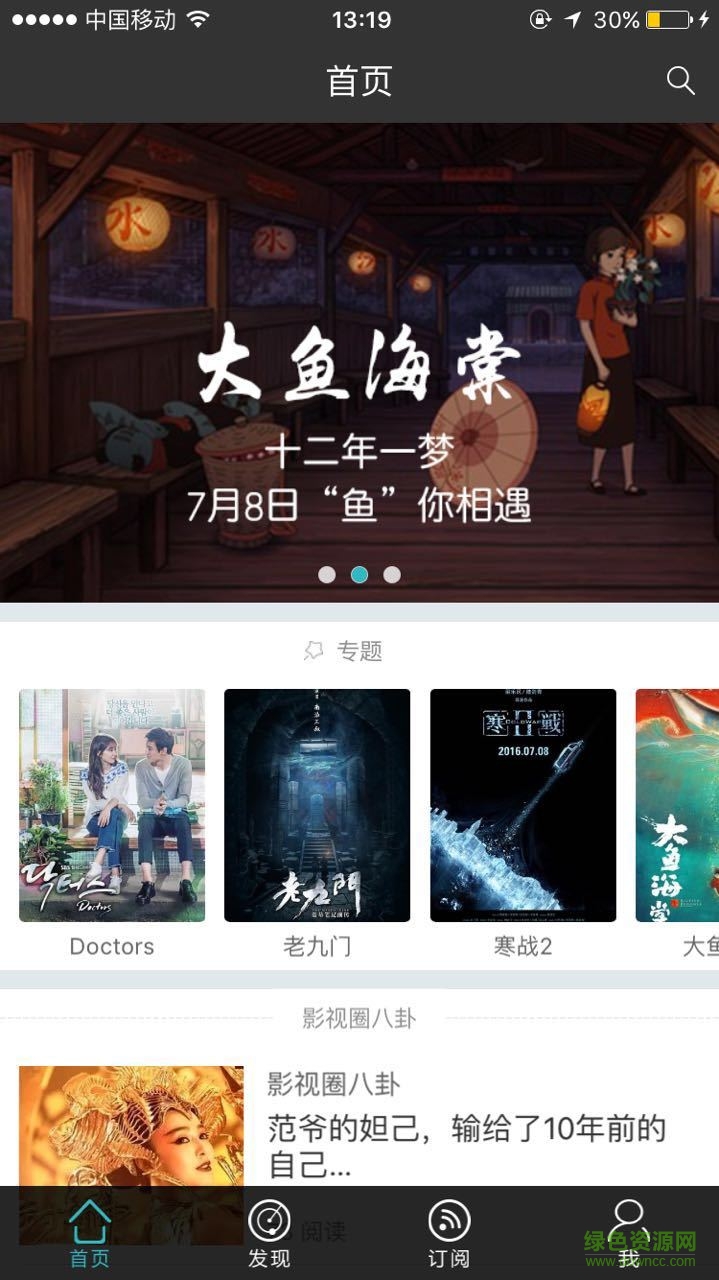Select the first banner page dot
This screenshot has width=719, height=1280.
point(327,575)
